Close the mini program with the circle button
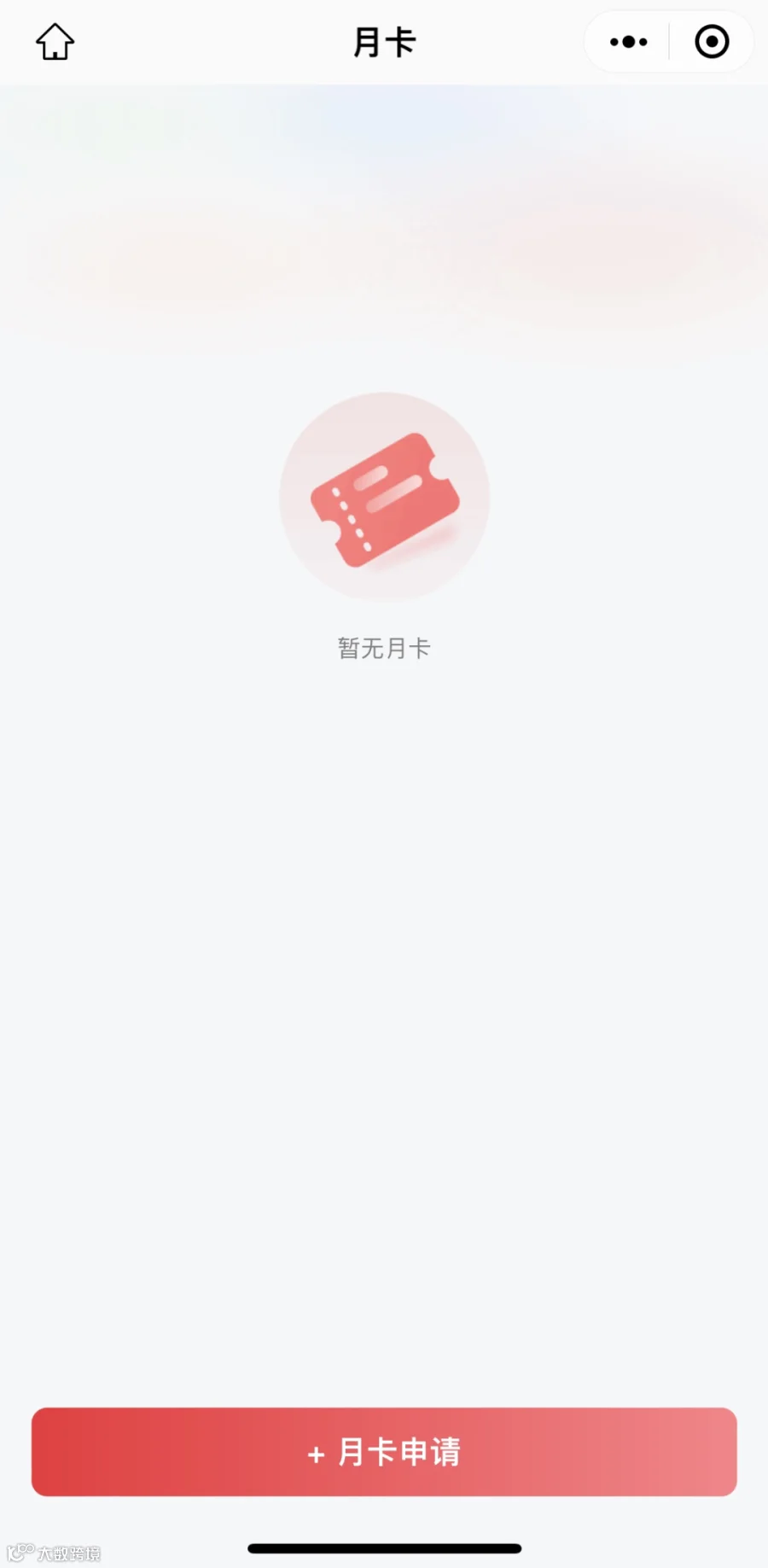 click(x=712, y=42)
